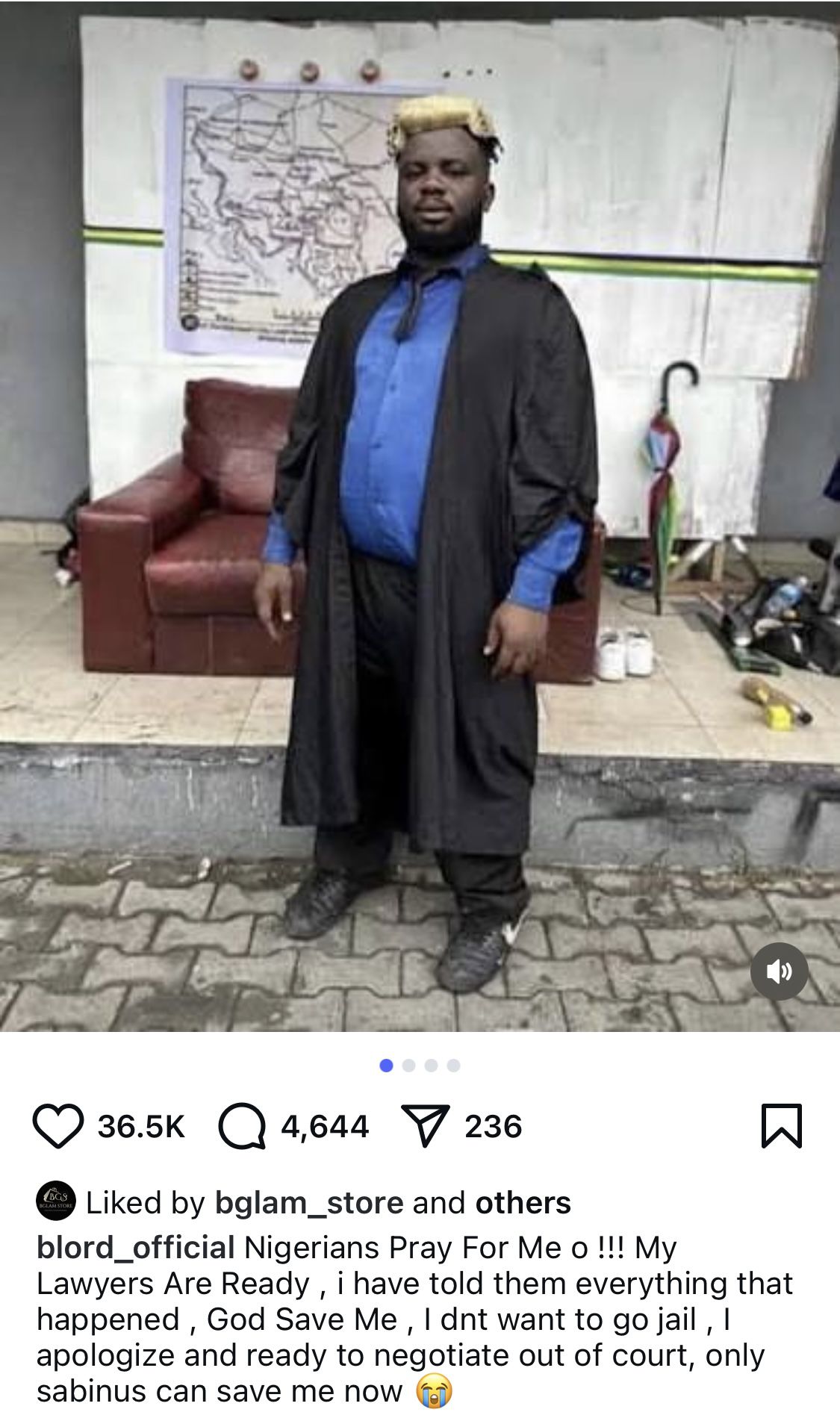The image size is (840, 1421).
Task: Tap the bglam_store avatar beside Liked by
Action: tap(56, 1201)
